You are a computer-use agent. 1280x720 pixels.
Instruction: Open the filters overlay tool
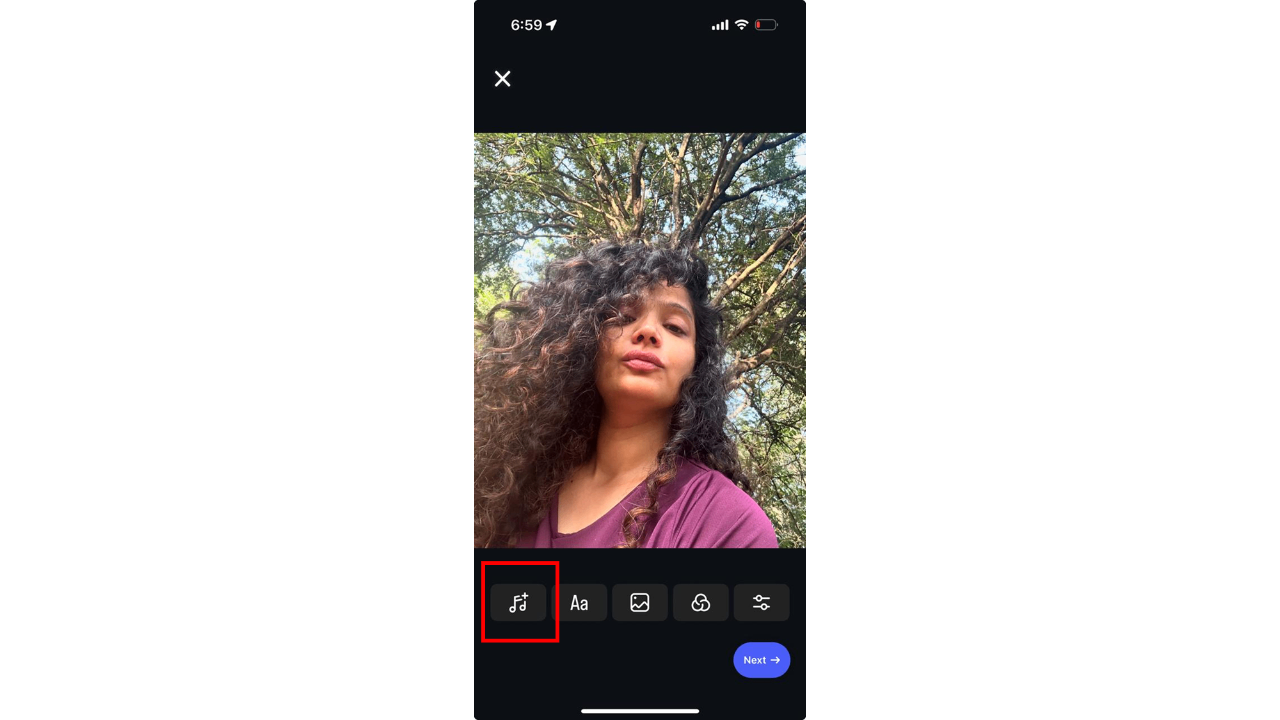click(701, 603)
